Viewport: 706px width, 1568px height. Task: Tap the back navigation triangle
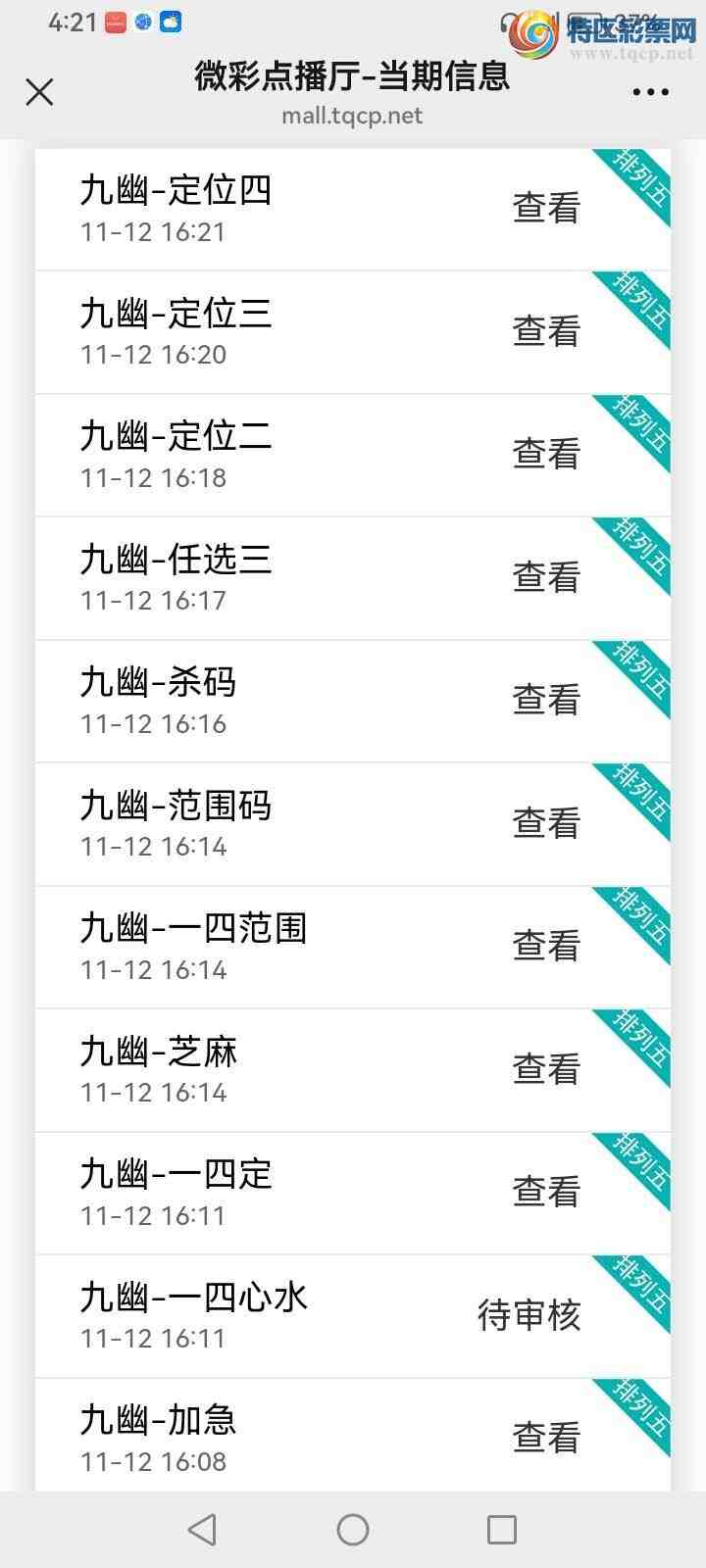202,1528
